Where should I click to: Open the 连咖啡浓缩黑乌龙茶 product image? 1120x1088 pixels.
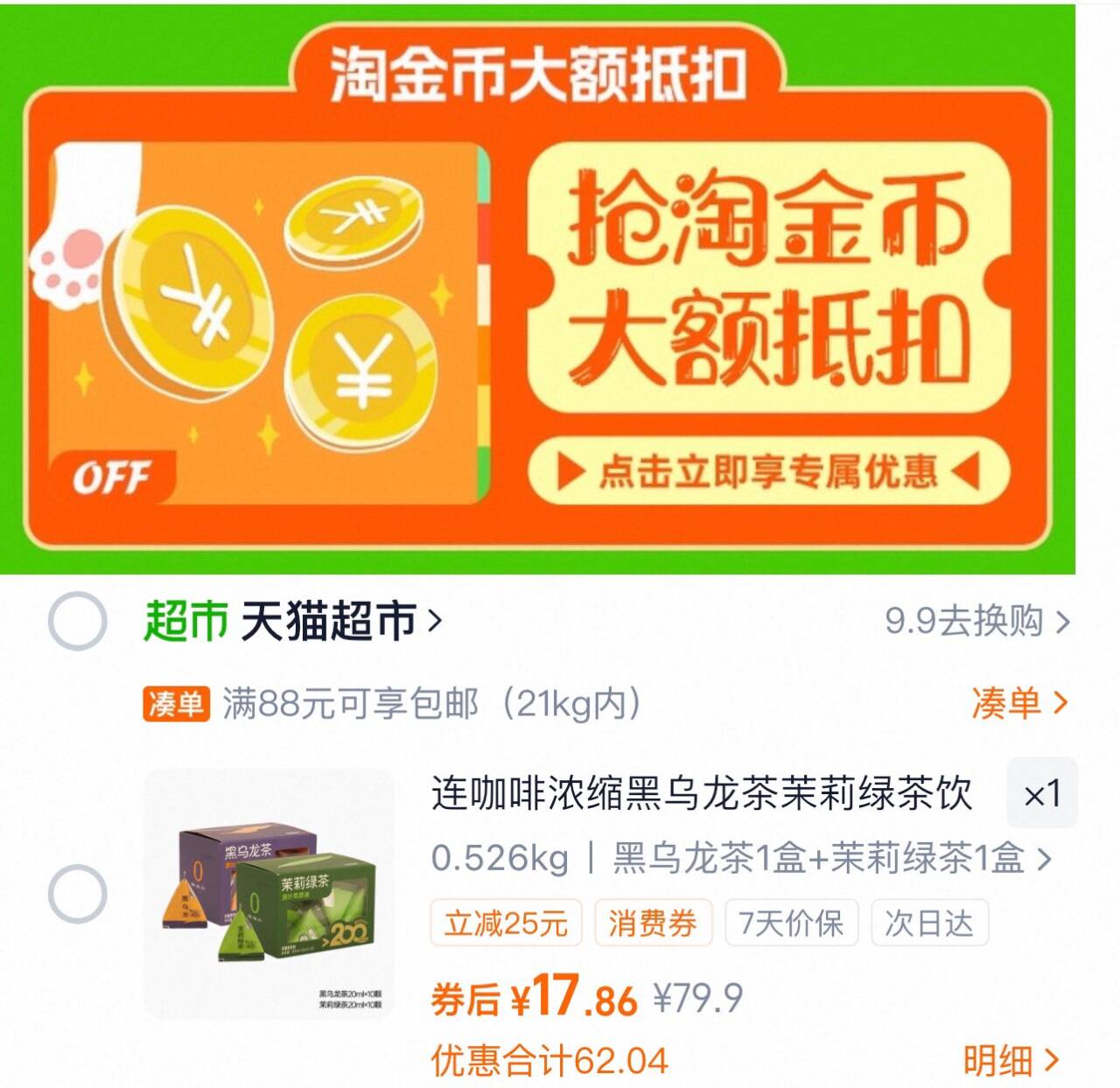tap(269, 893)
